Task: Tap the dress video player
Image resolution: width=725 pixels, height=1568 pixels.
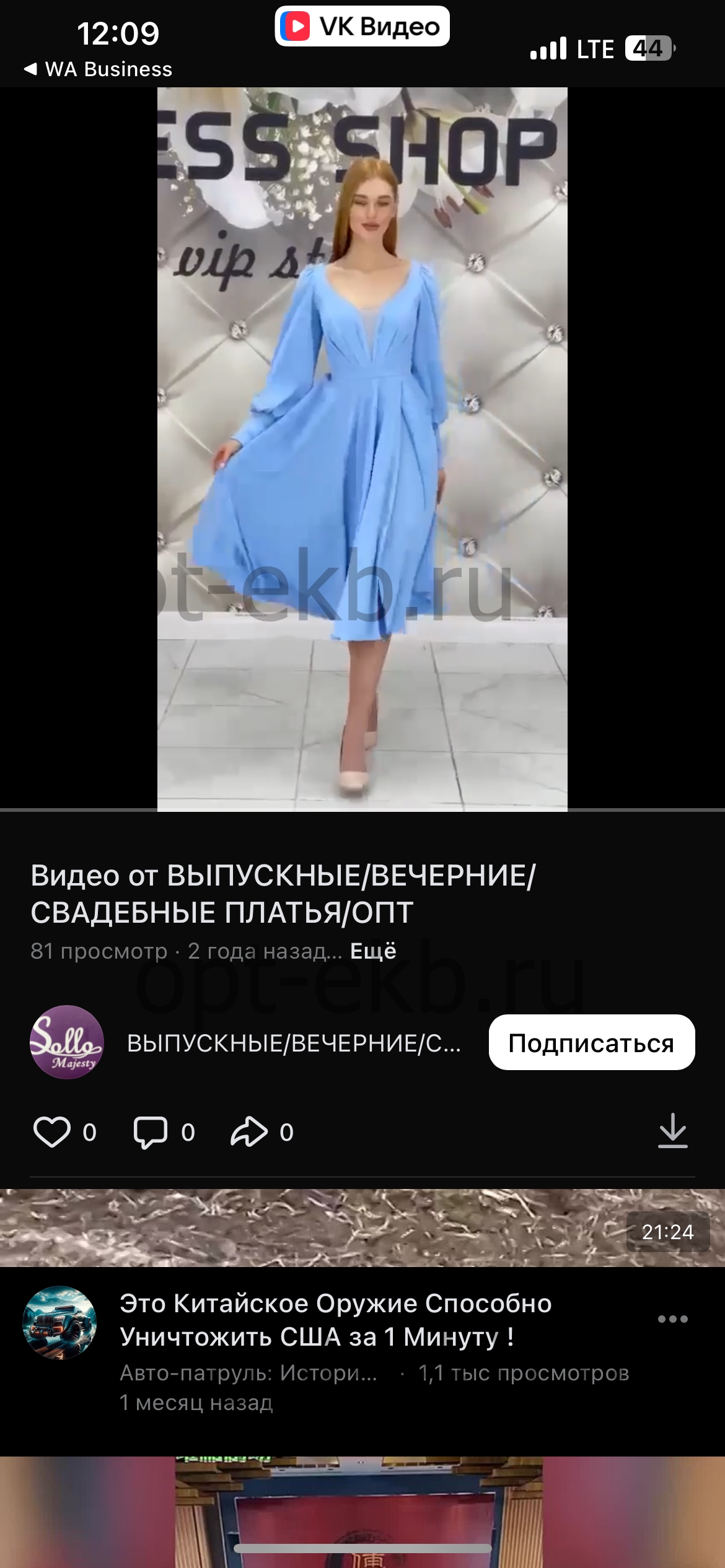Action: (x=362, y=448)
